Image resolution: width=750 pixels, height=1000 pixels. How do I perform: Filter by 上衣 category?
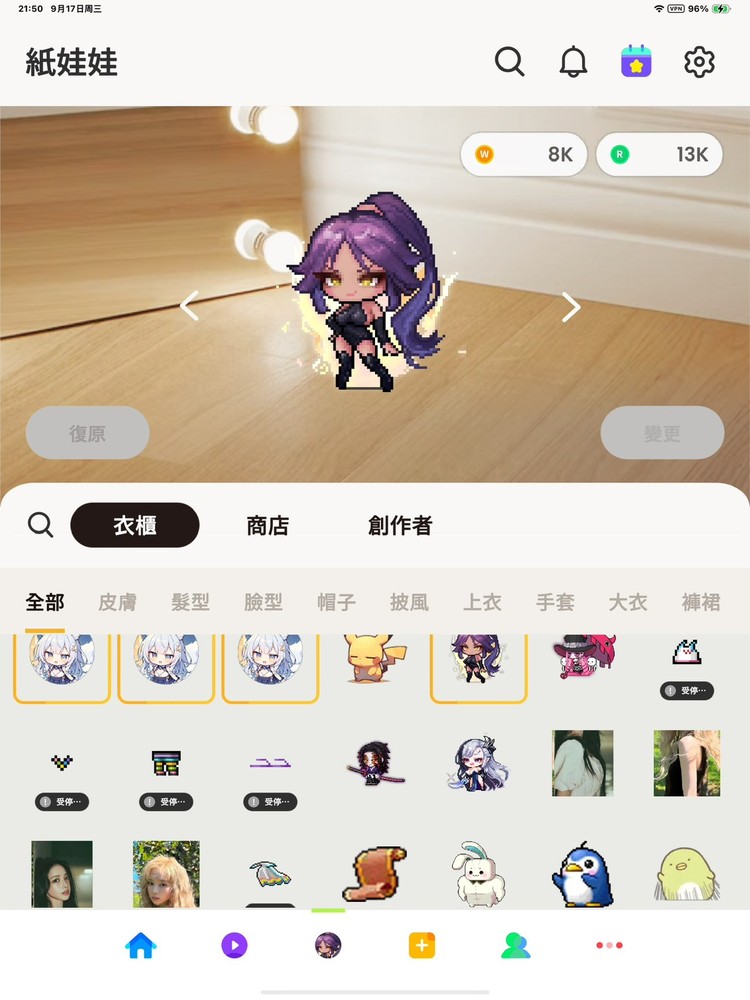point(482,602)
